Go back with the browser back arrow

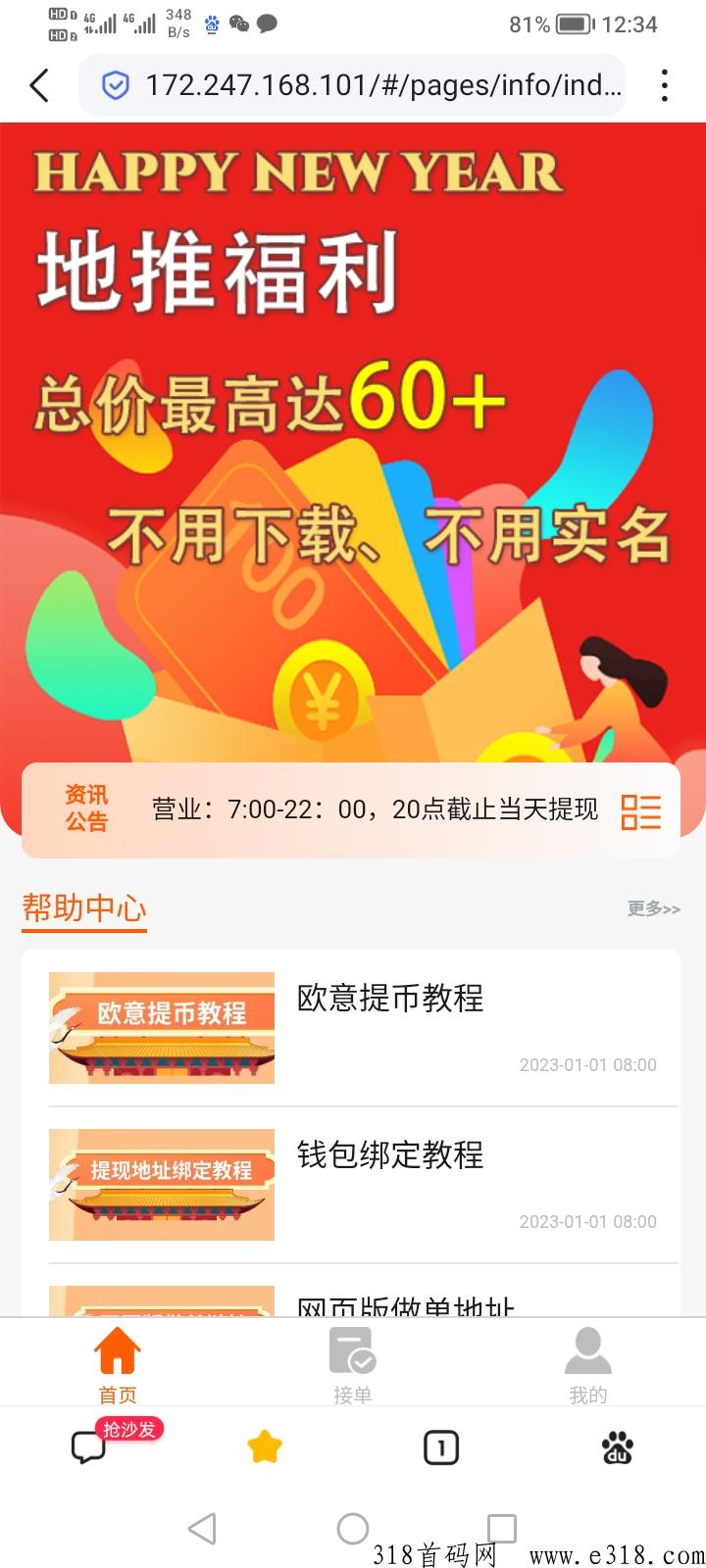click(39, 86)
